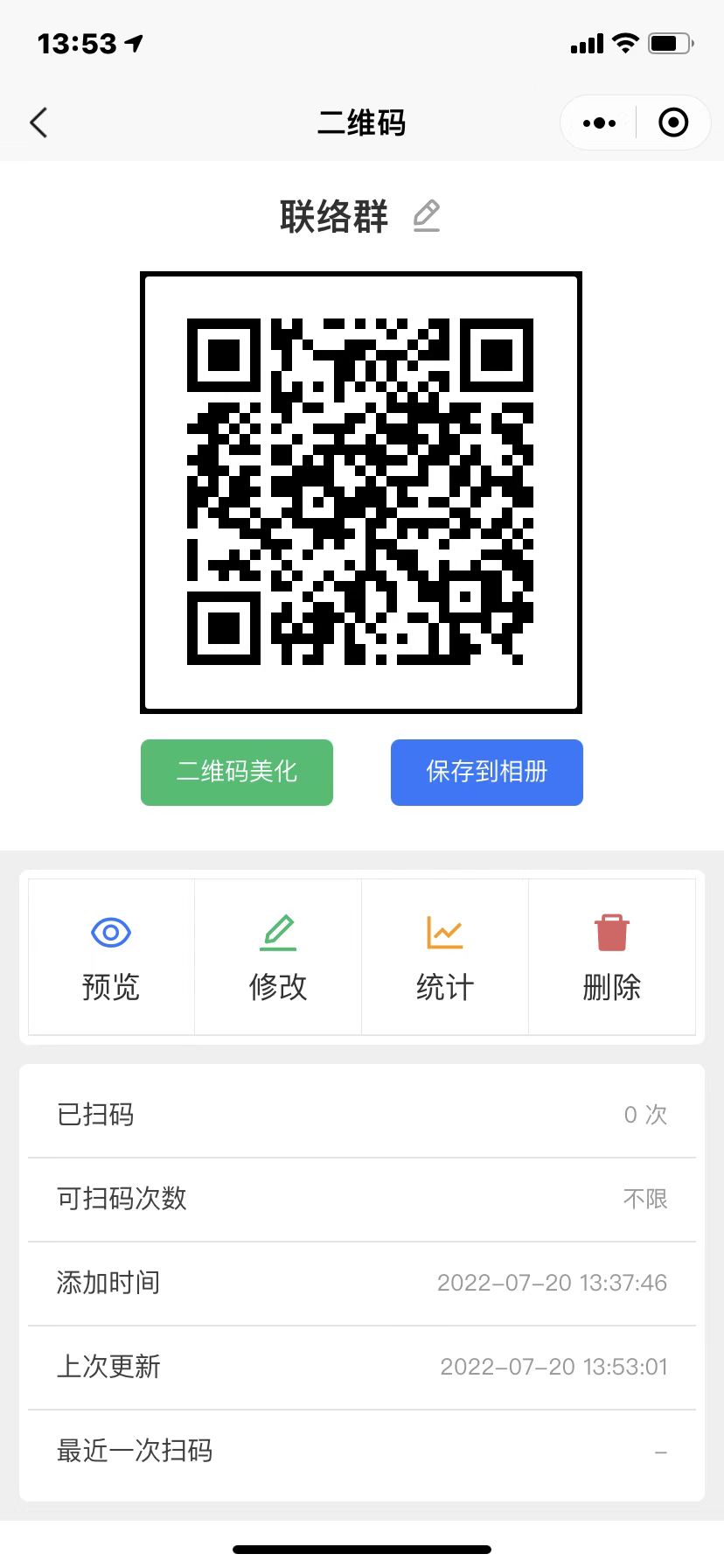Click the 保存到相册 blue button
The width and height of the screenshot is (724, 1568).
(x=486, y=772)
